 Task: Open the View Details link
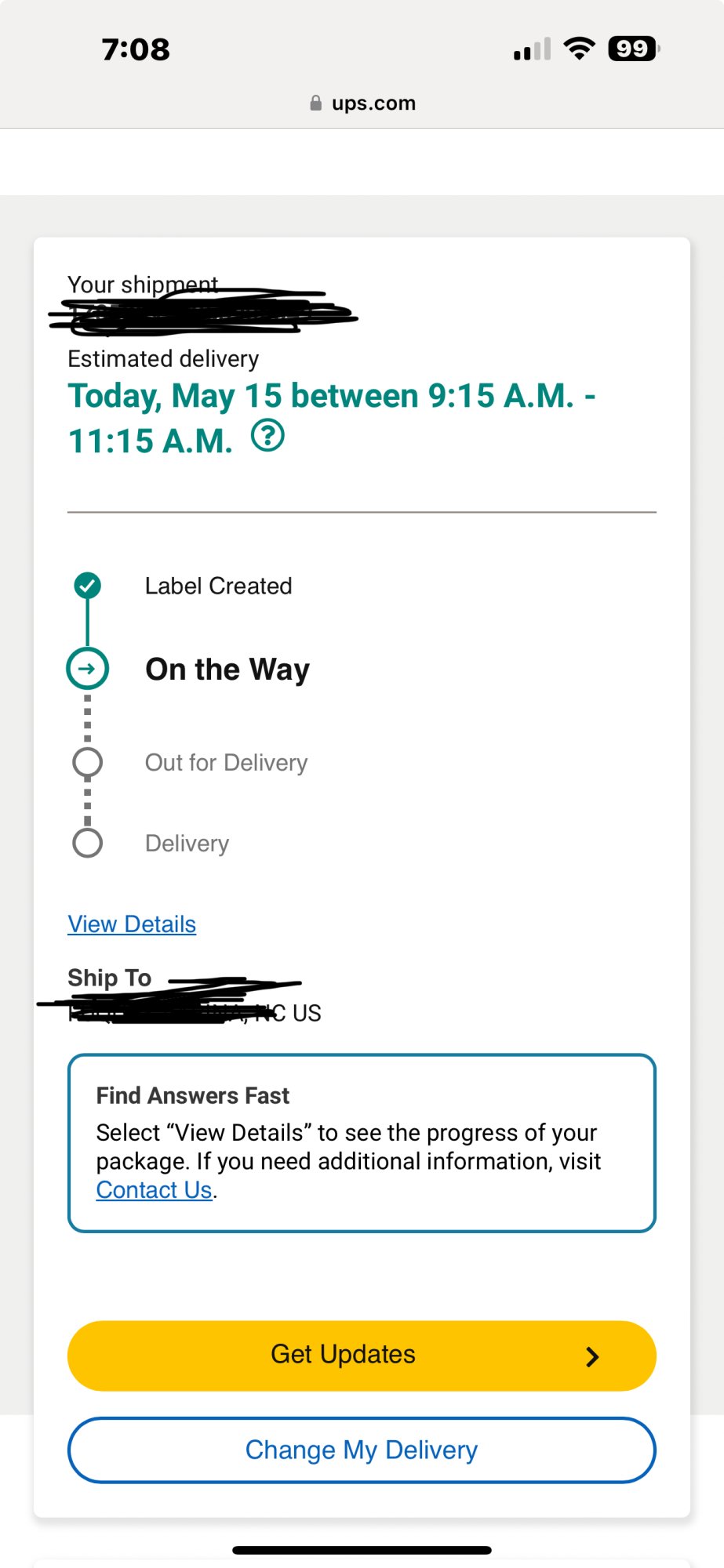(x=132, y=924)
